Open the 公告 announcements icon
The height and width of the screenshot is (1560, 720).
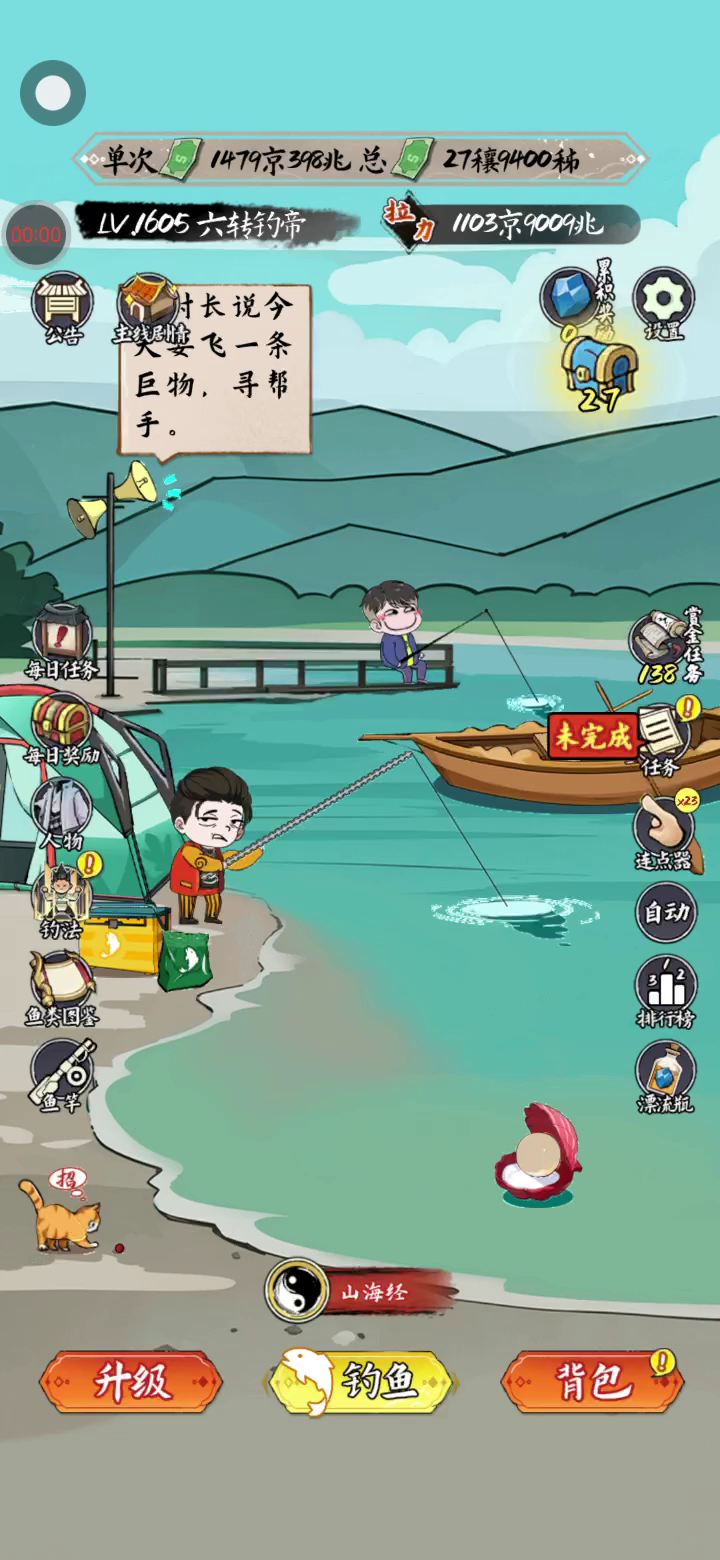pos(63,309)
